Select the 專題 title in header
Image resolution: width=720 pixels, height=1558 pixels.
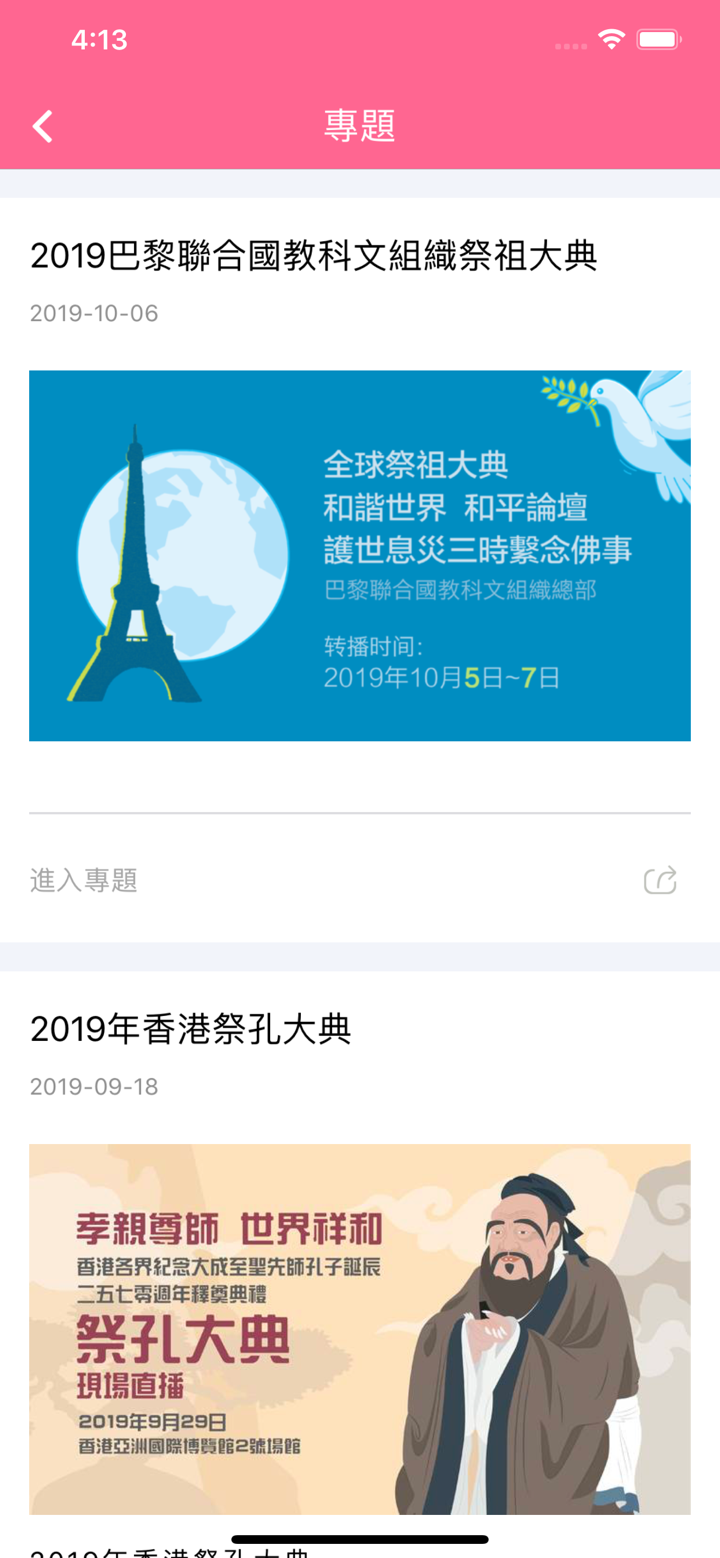tap(360, 126)
